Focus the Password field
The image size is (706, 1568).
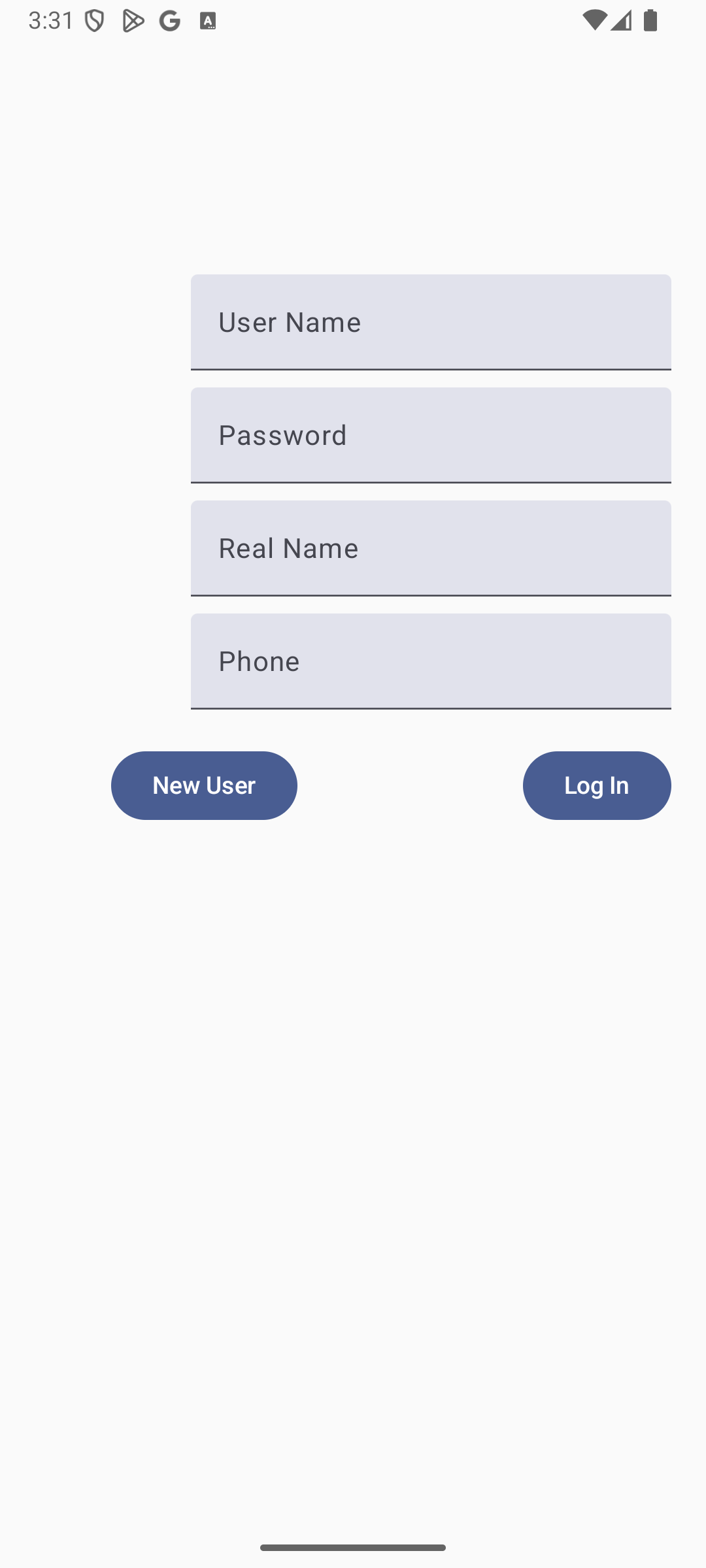pyautogui.click(x=431, y=435)
